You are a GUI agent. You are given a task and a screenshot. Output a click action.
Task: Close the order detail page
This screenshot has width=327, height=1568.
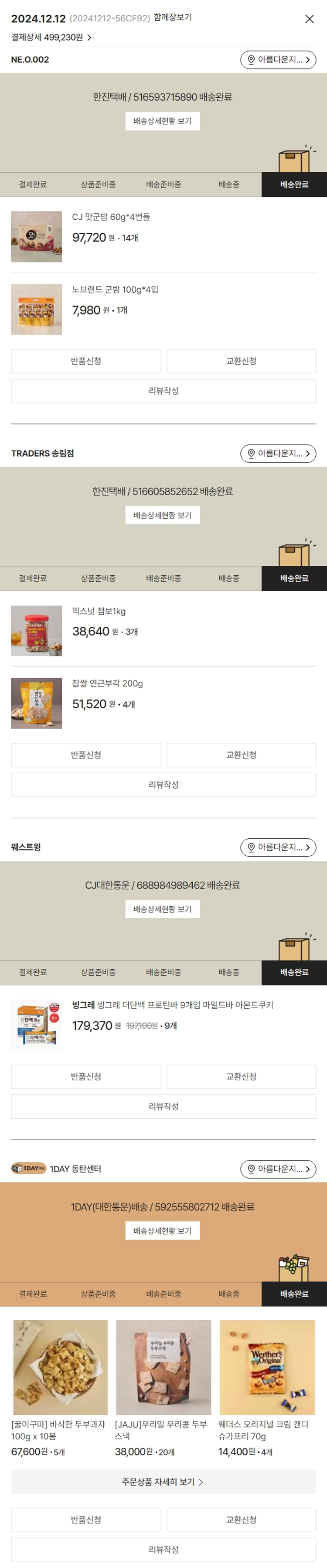[x=309, y=19]
